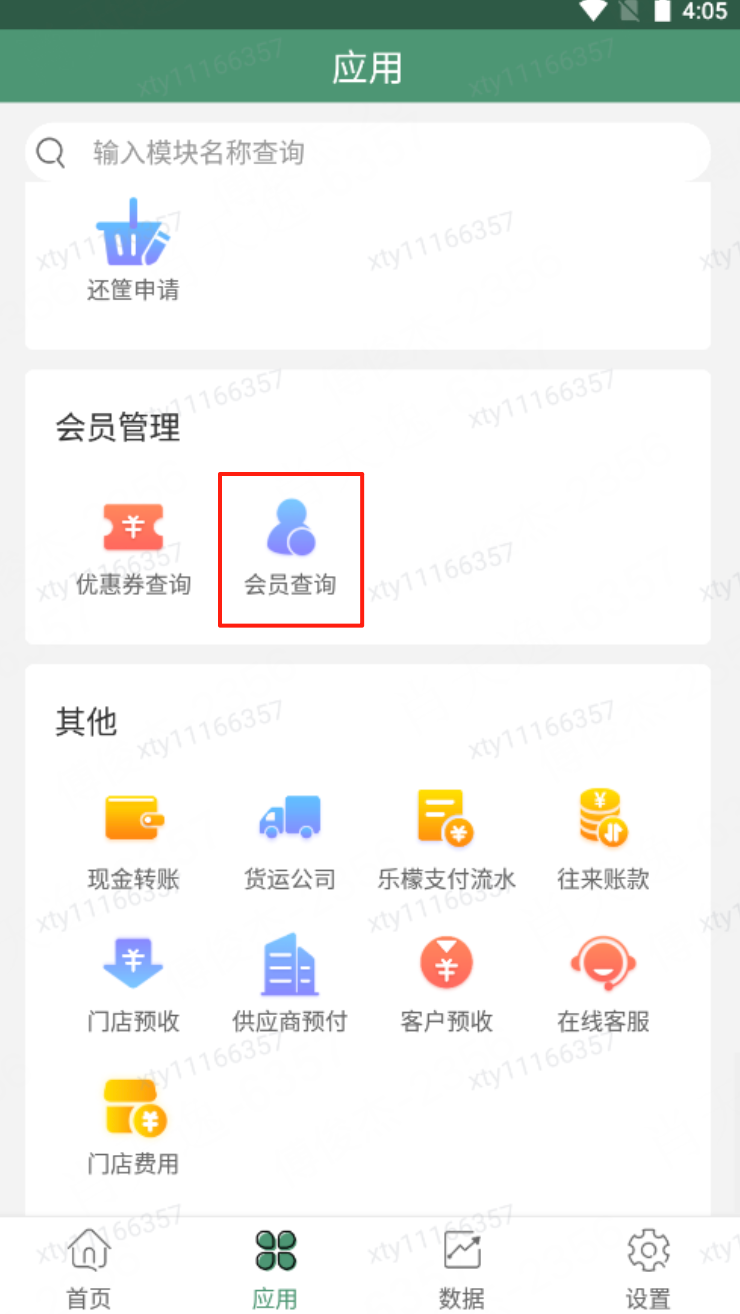Image resolution: width=740 pixels, height=1314 pixels.
Task: Open 会员查询 module
Action: tap(290, 548)
